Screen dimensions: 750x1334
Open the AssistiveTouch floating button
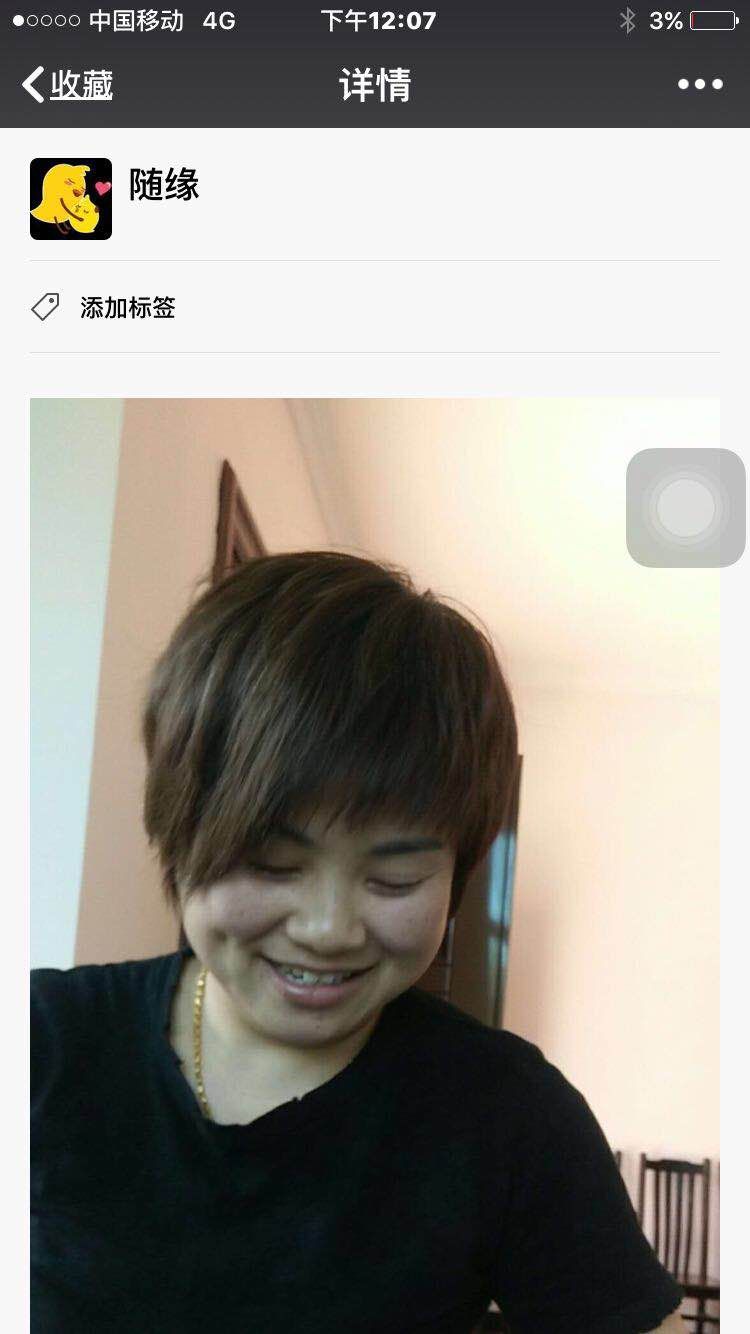[686, 508]
